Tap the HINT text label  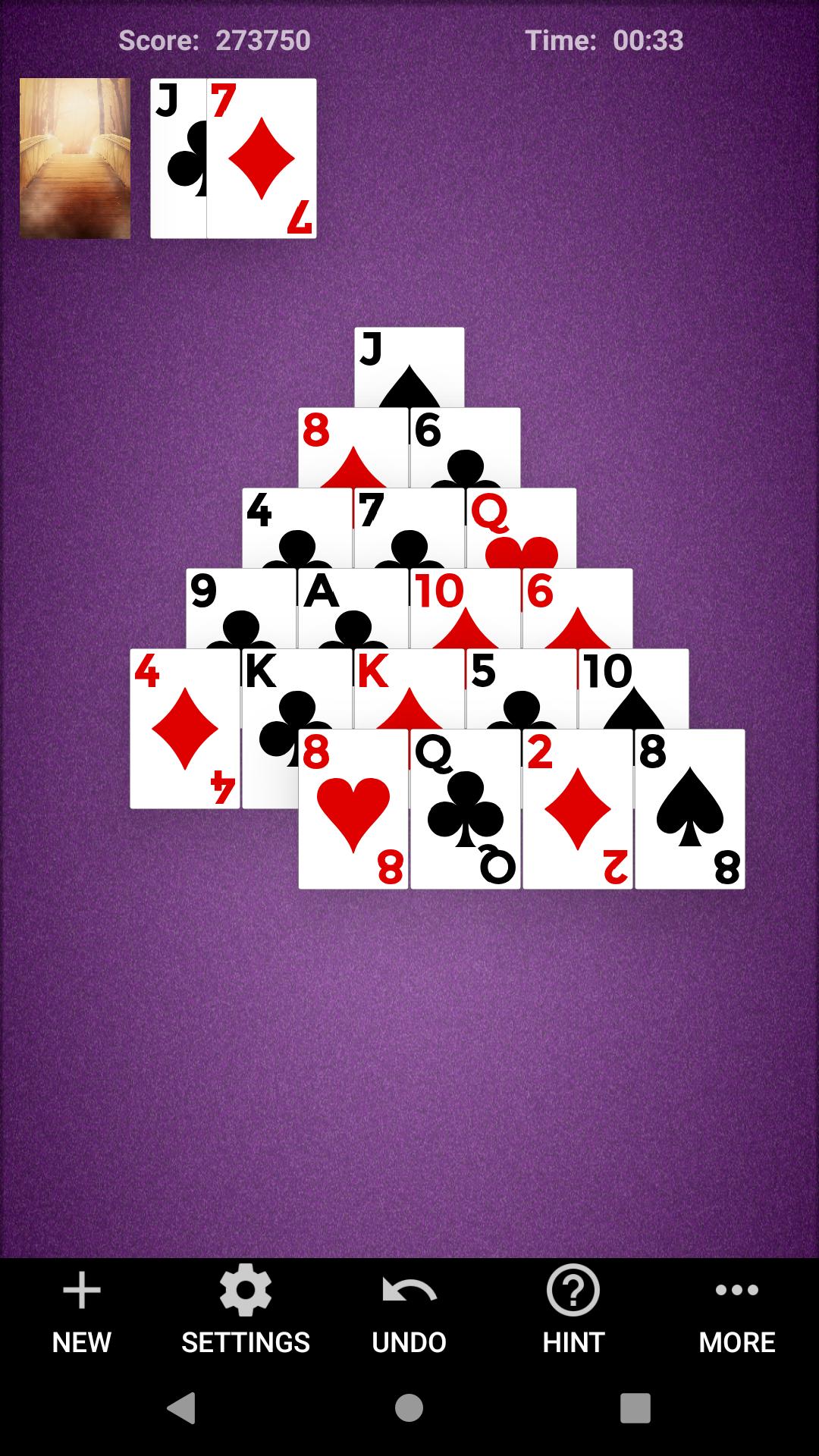pos(573,1341)
